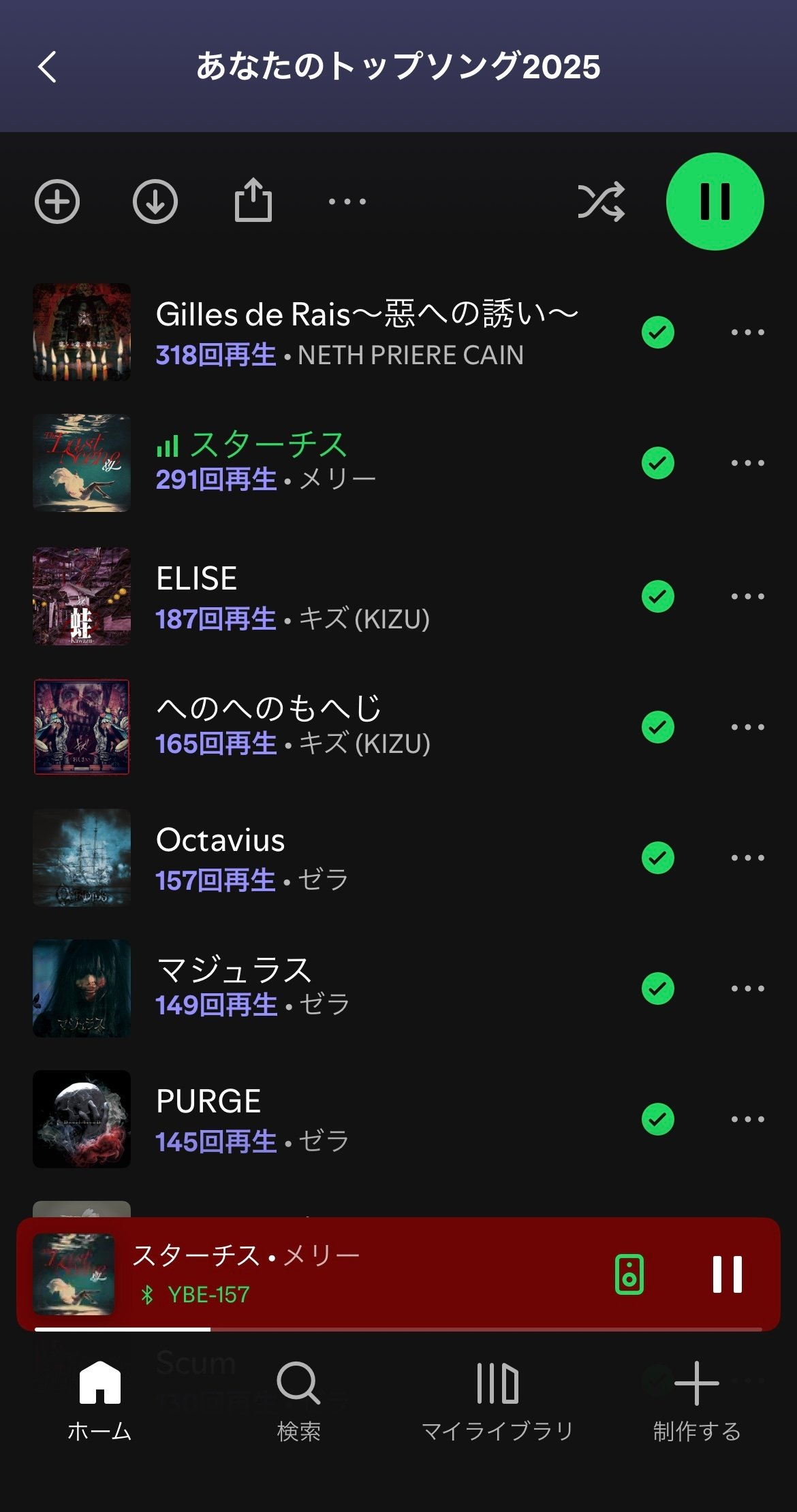The height and width of the screenshot is (1512, 797).
Task: Open more options for PURGE
Action: (747, 1119)
